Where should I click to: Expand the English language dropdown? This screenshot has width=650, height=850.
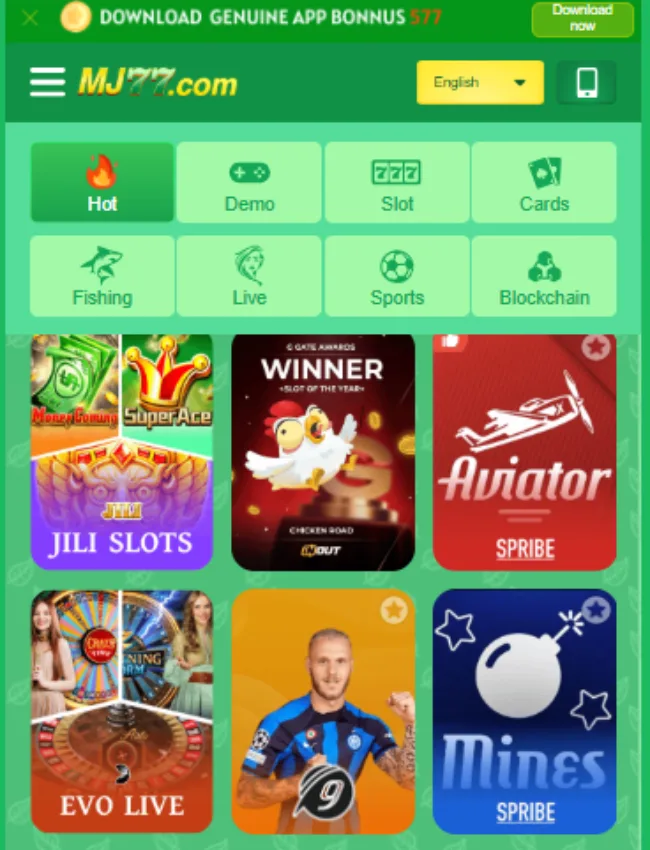point(480,83)
